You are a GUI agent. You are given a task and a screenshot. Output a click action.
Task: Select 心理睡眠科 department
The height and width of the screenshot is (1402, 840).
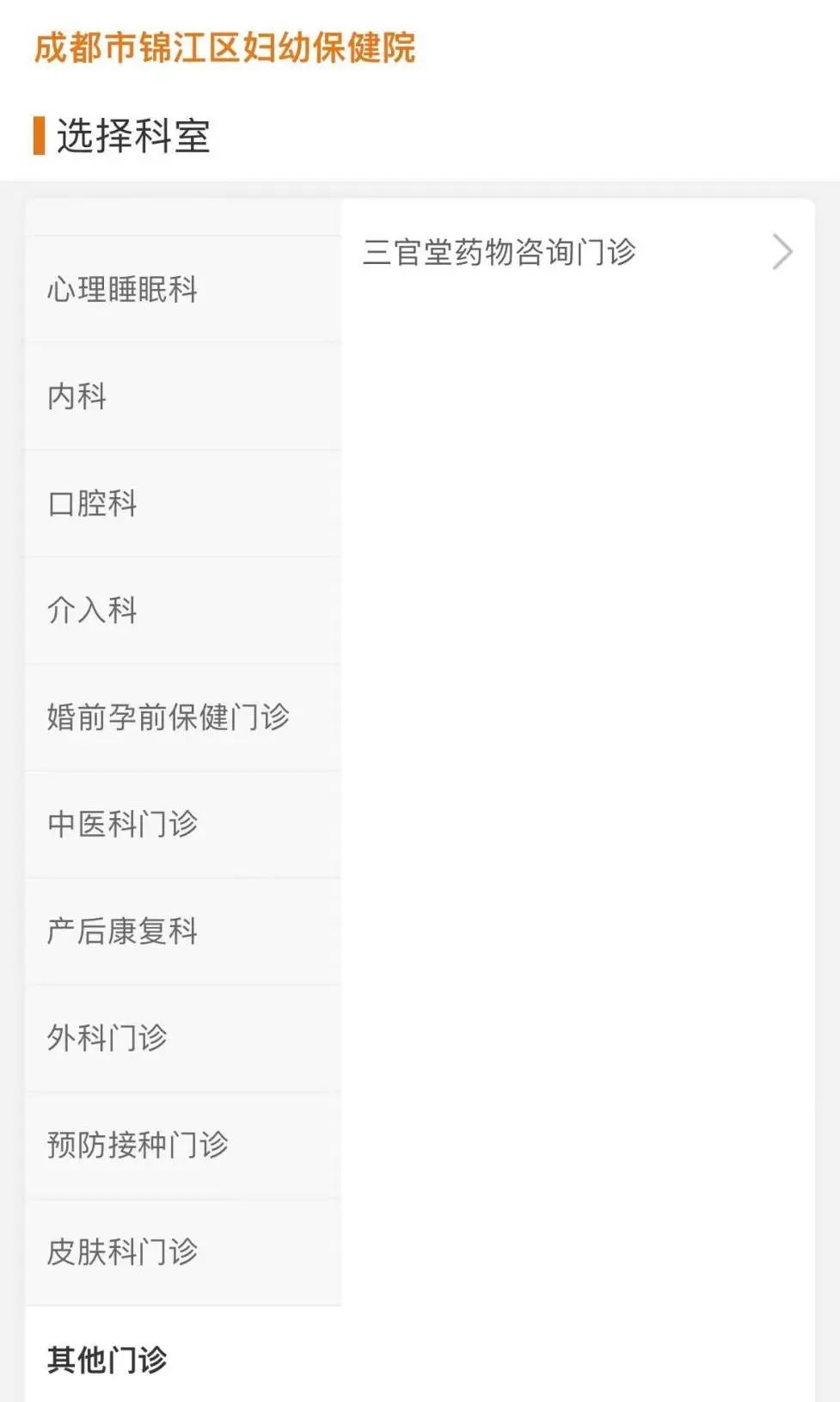tap(122, 290)
